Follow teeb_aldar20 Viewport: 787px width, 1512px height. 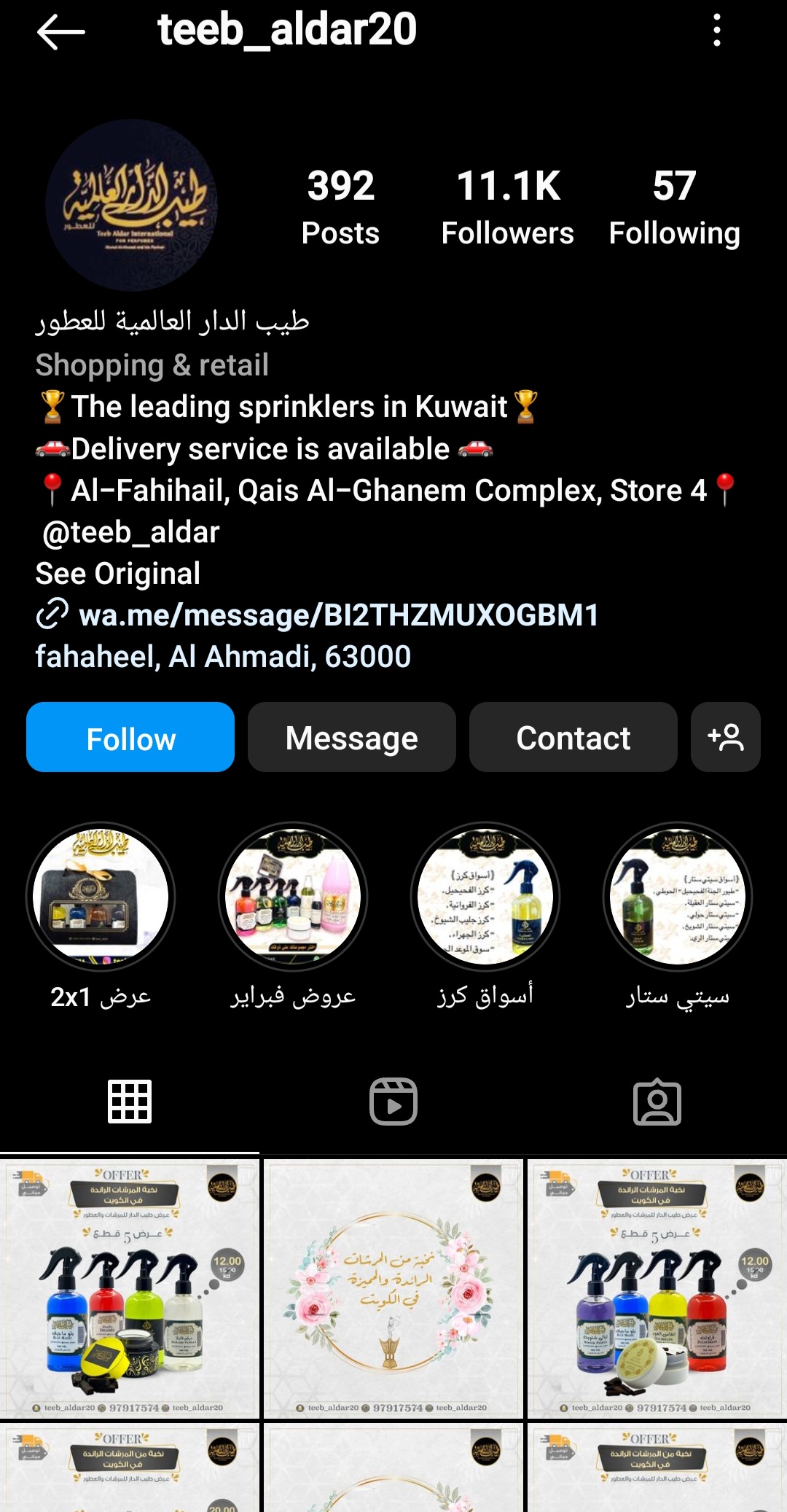[130, 737]
